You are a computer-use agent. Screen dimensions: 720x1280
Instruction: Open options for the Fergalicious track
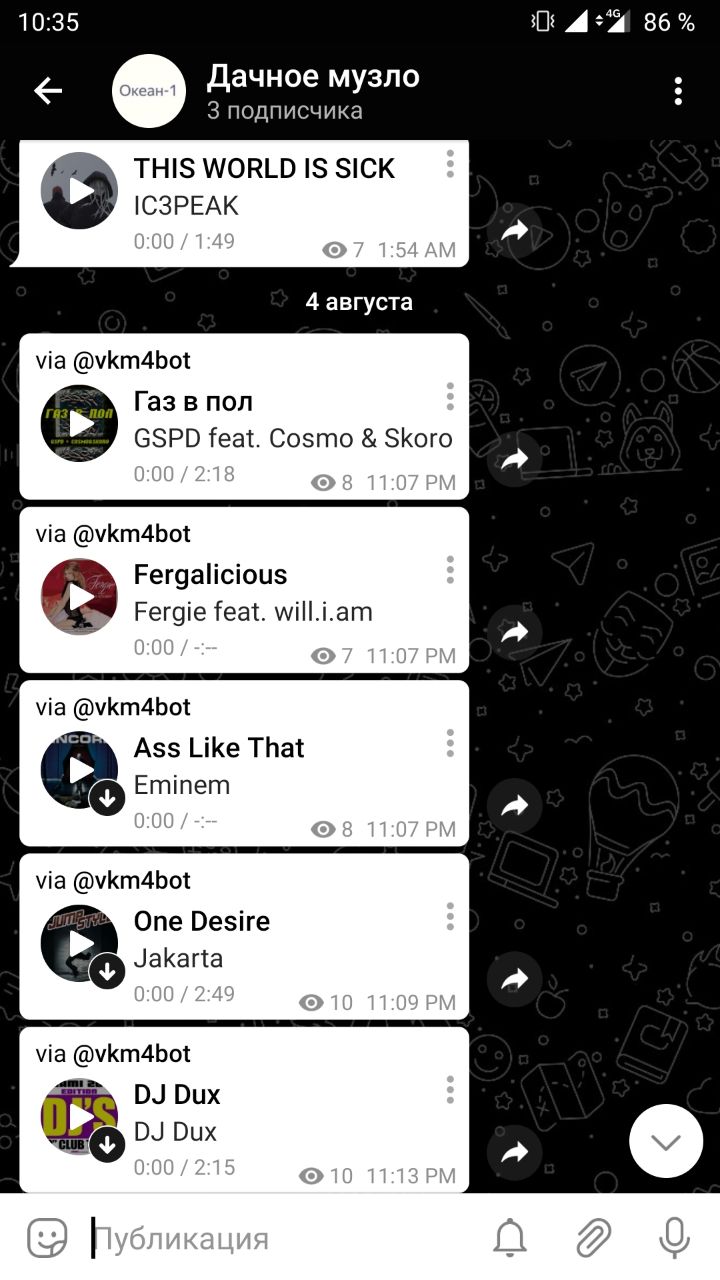pyautogui.click(x=450, y=570)
